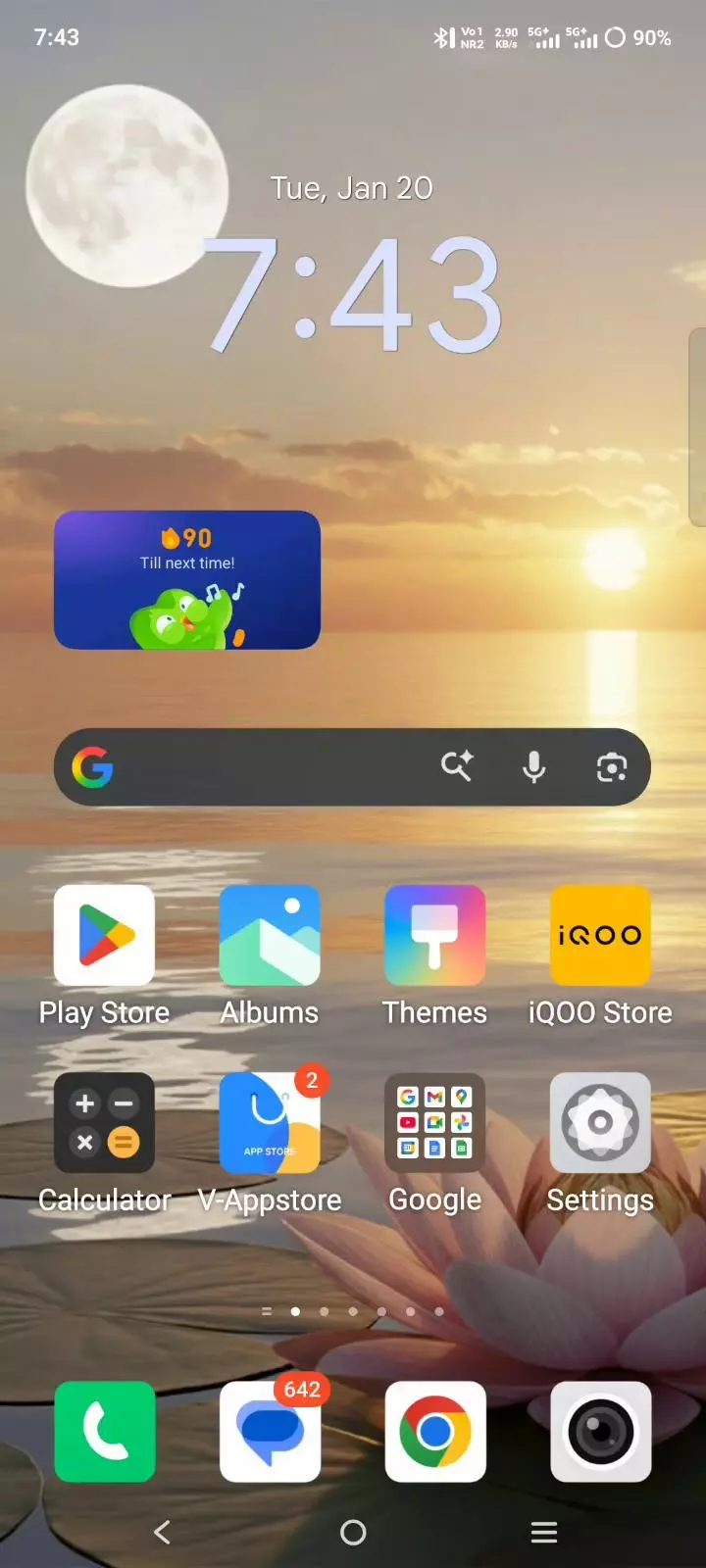Open Messages with 642 unread
This screenshot has width=706, height=1568.
[270, 1432]
